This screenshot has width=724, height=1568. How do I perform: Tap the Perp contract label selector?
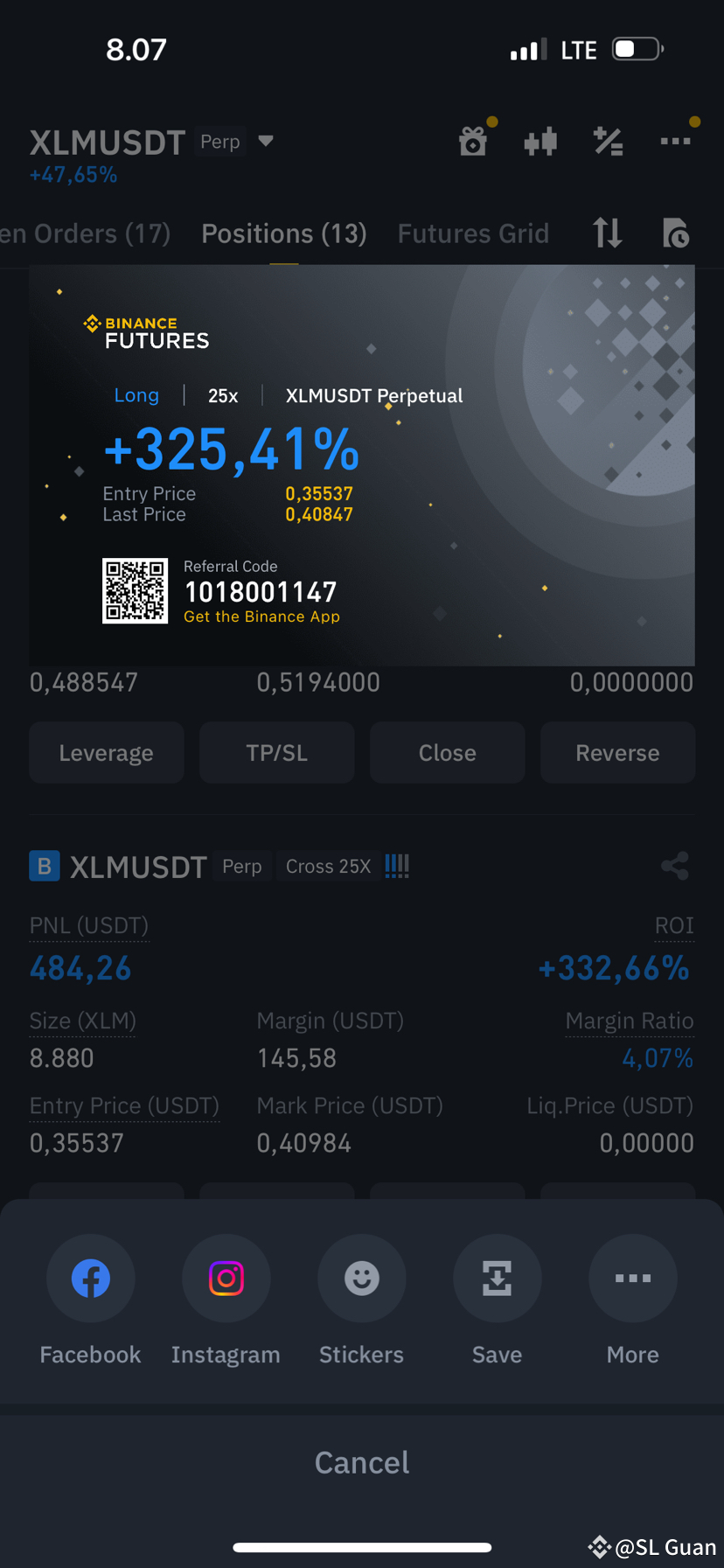click(219, 141)
